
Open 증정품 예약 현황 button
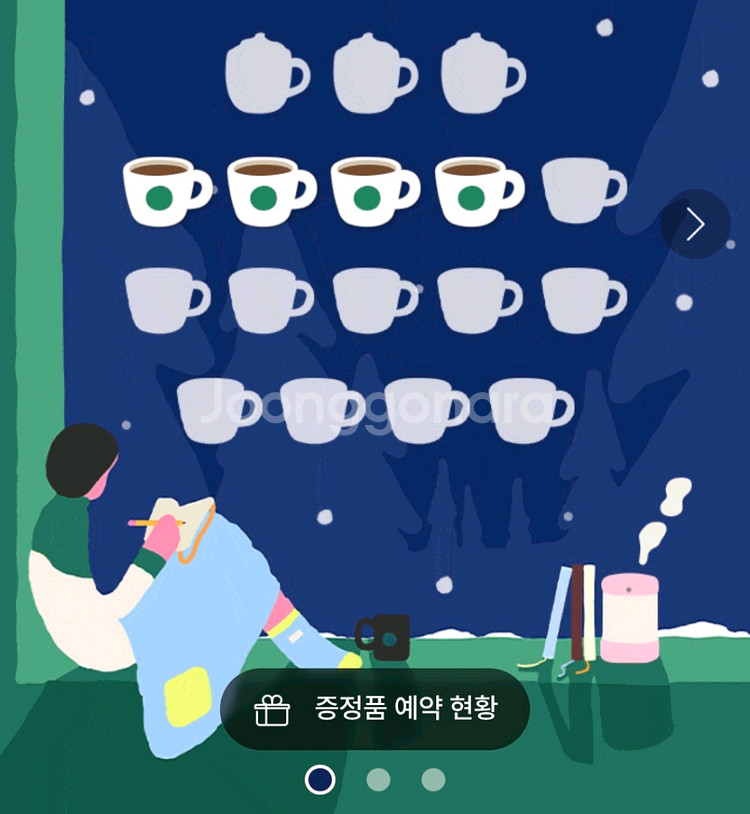coord(375,709)
